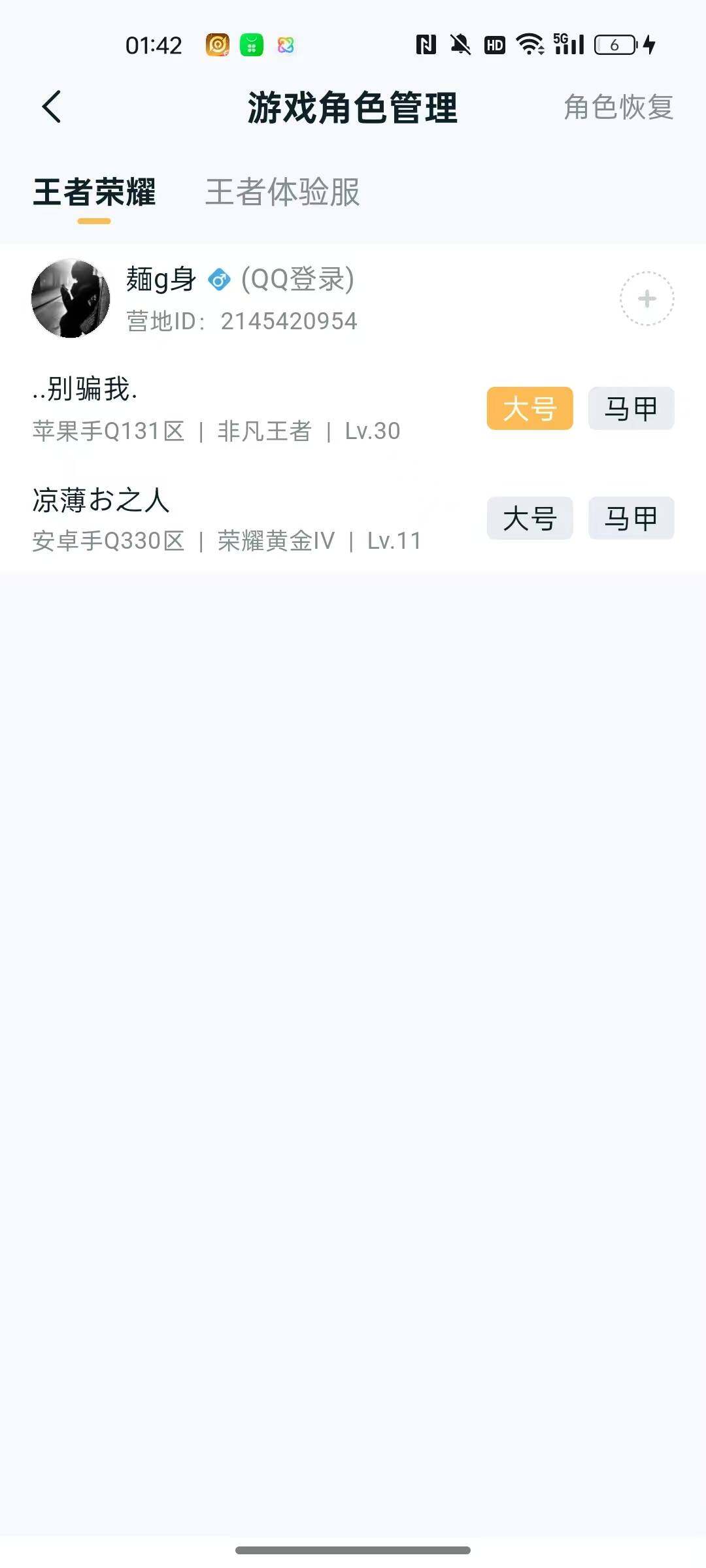The width and height of the screenshot is (706, 1568).
Task: Open 角色恢复 at top right
Action: 618,108
